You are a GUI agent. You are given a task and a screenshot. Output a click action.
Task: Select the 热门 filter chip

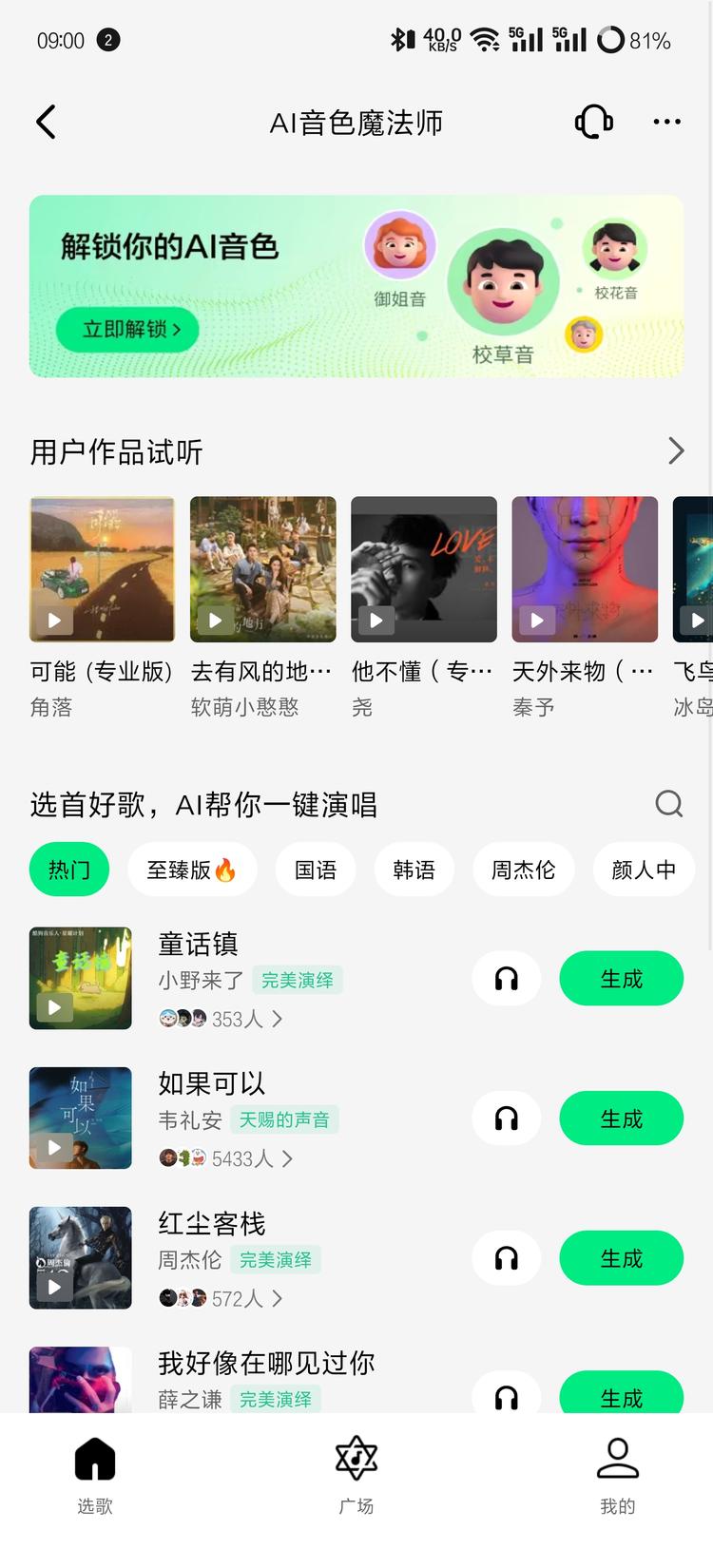point(68,869)
